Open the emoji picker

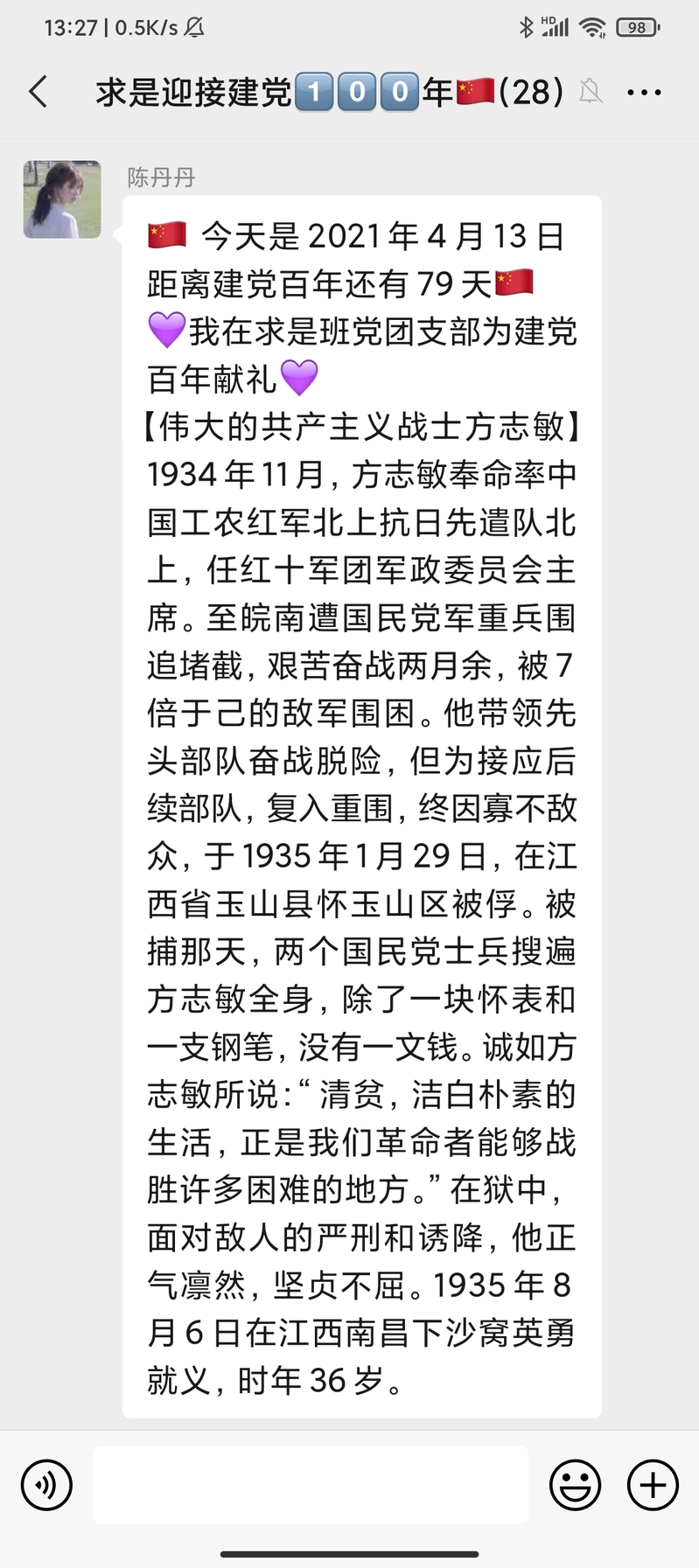pos(575,1485)
